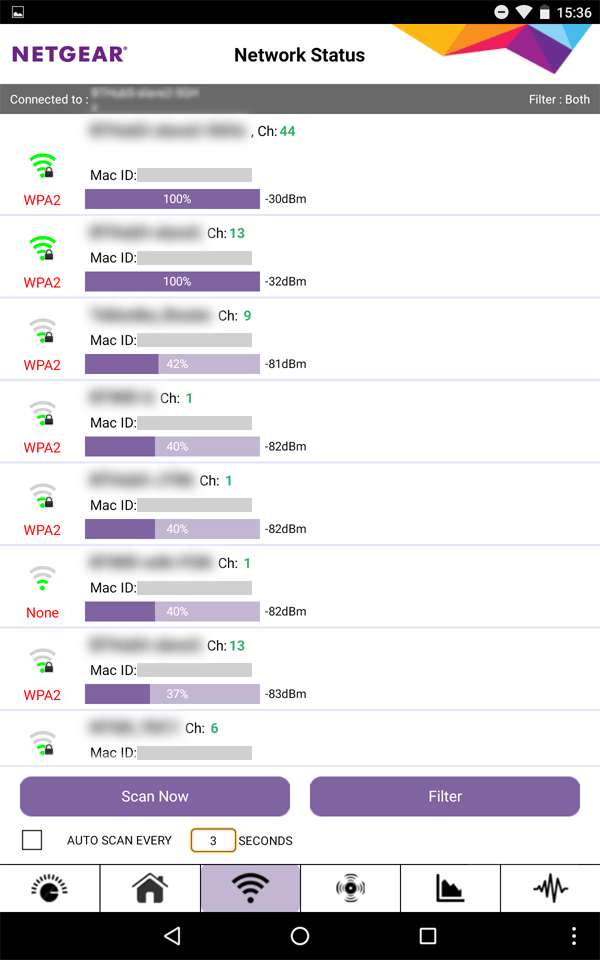
Task: Edit the auto scan seconds field
Action: tap(213, 840)
